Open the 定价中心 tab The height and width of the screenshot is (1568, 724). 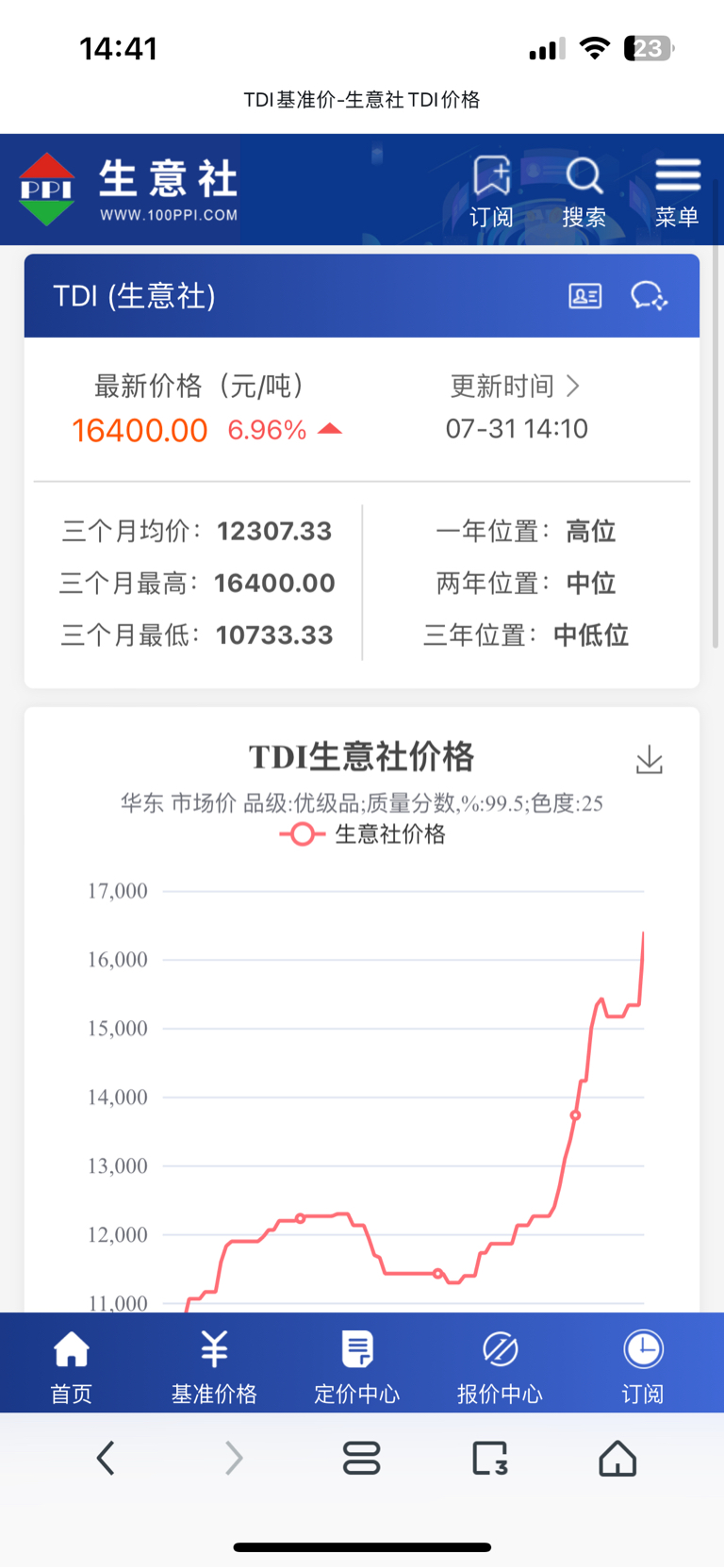[x=357, y=1366]
